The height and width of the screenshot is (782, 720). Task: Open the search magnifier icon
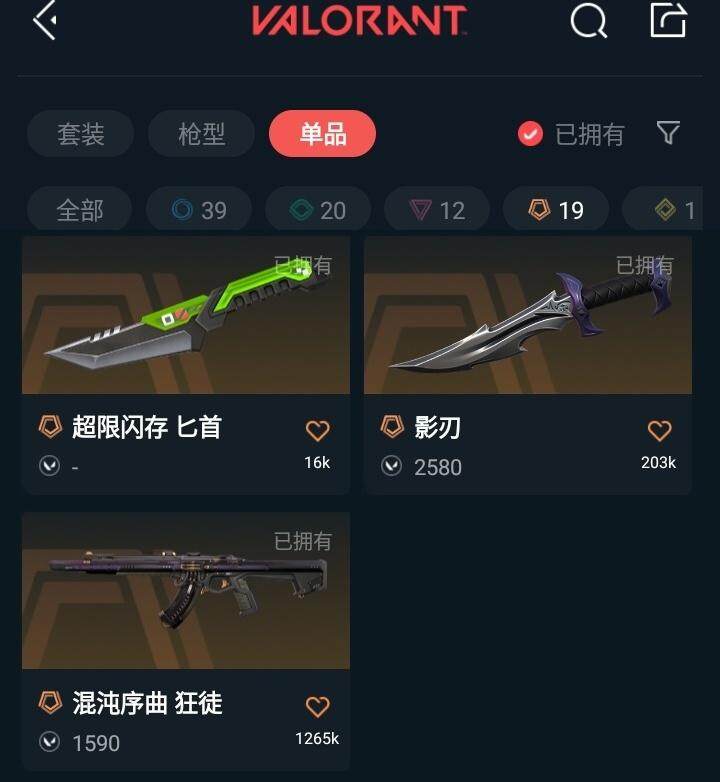[588, 20]
